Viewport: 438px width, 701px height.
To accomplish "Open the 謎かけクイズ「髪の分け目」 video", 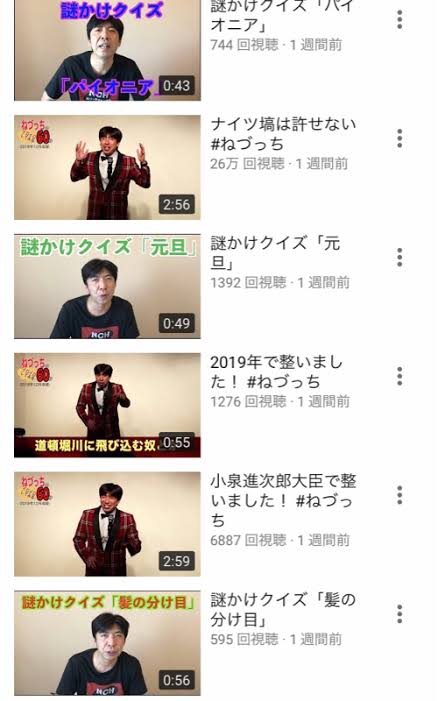I will coord(107,643).
